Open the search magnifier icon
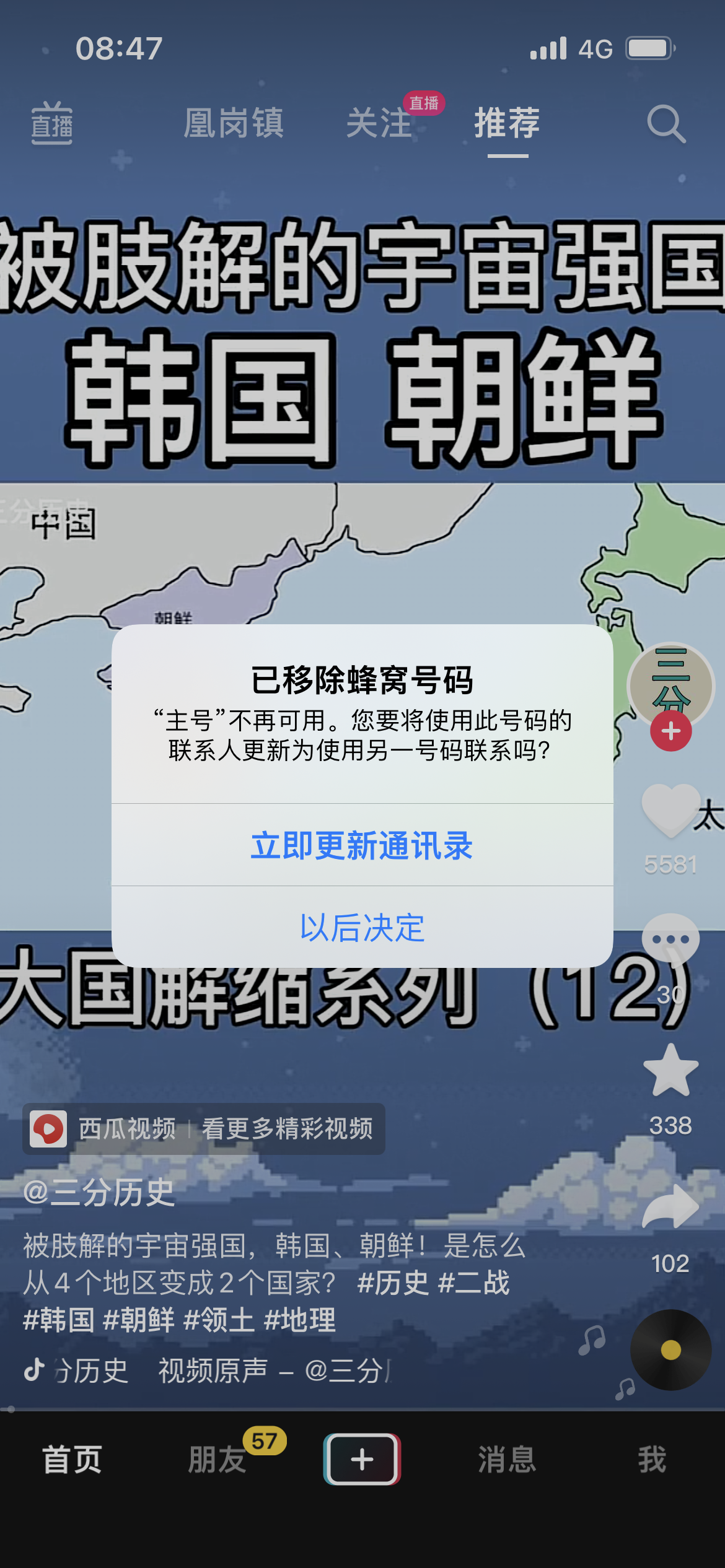This screenshot has width=725, height=1568. point(666,123)
